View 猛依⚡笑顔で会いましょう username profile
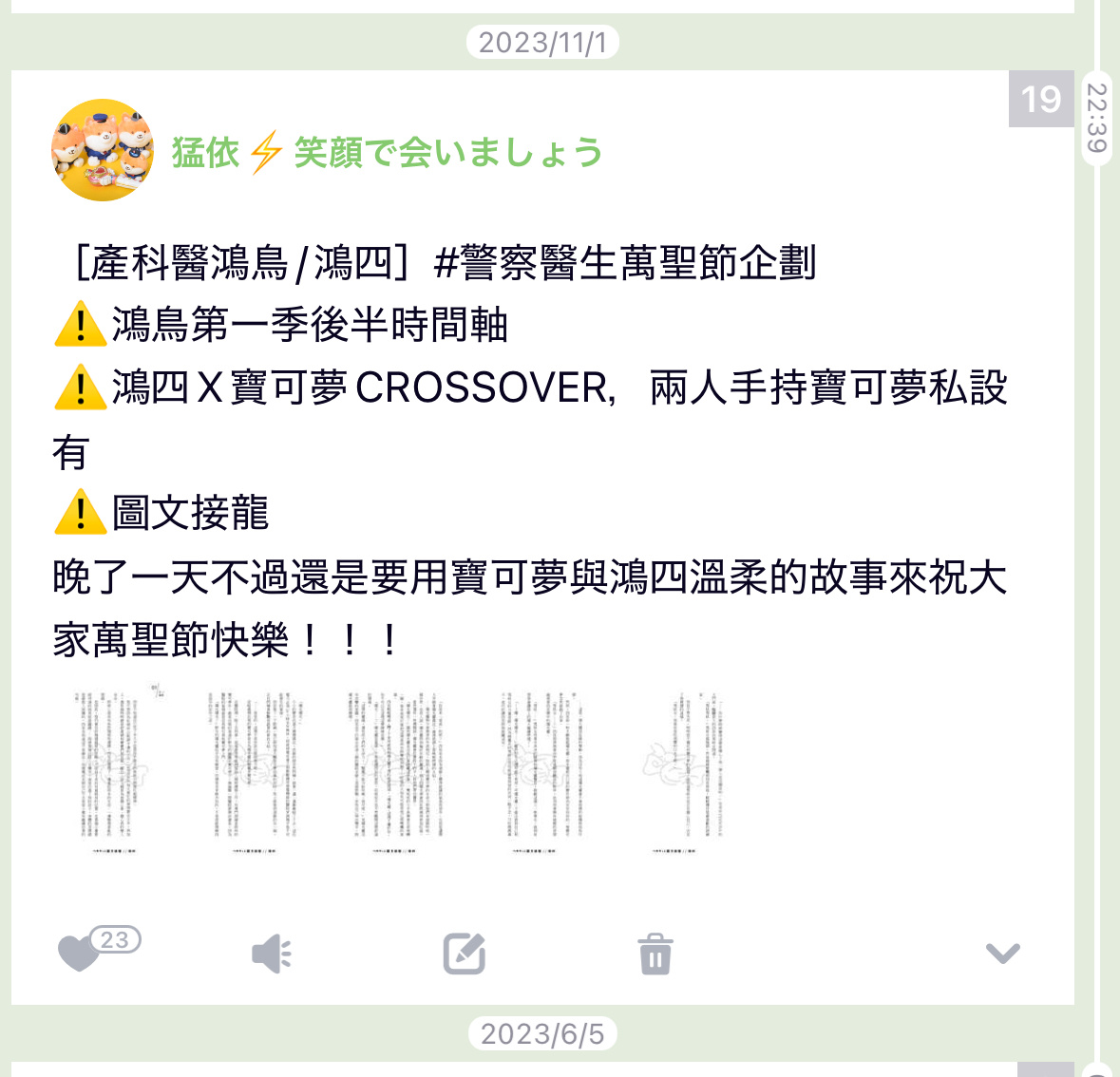The width and height of the screenshot is (1120, 1077). coord(387,152)
